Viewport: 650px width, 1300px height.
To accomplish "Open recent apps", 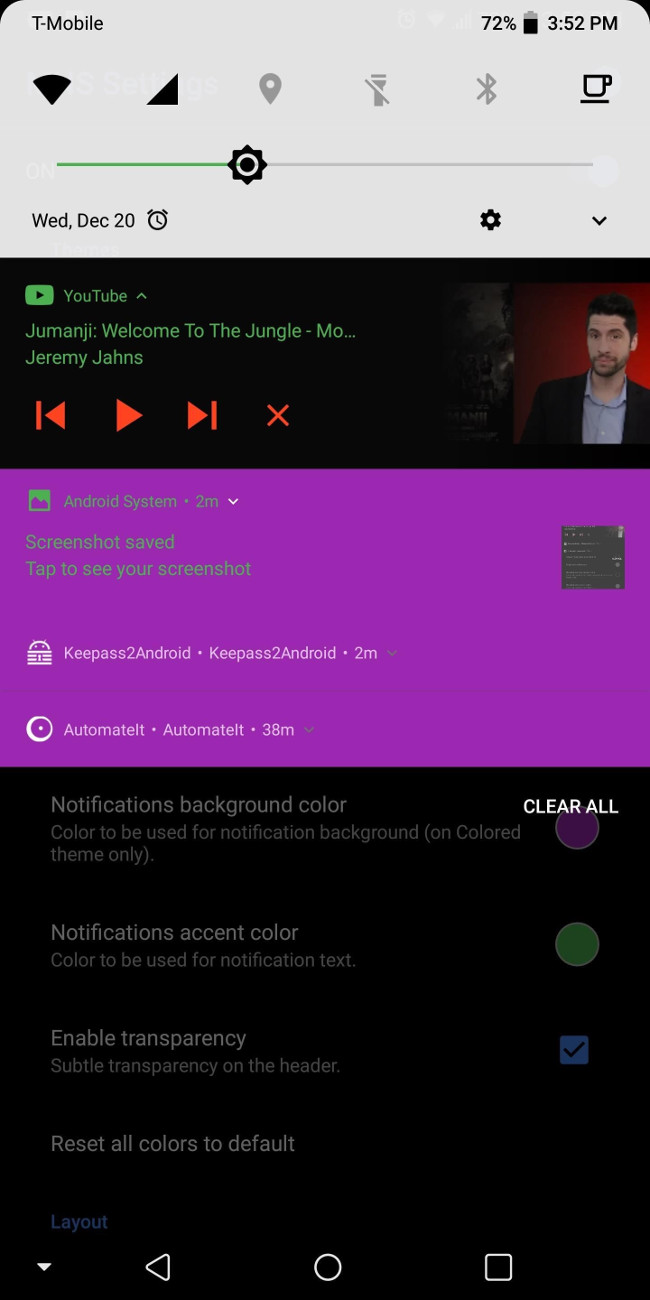I will pyautogui.click(x=498, y=1267).
